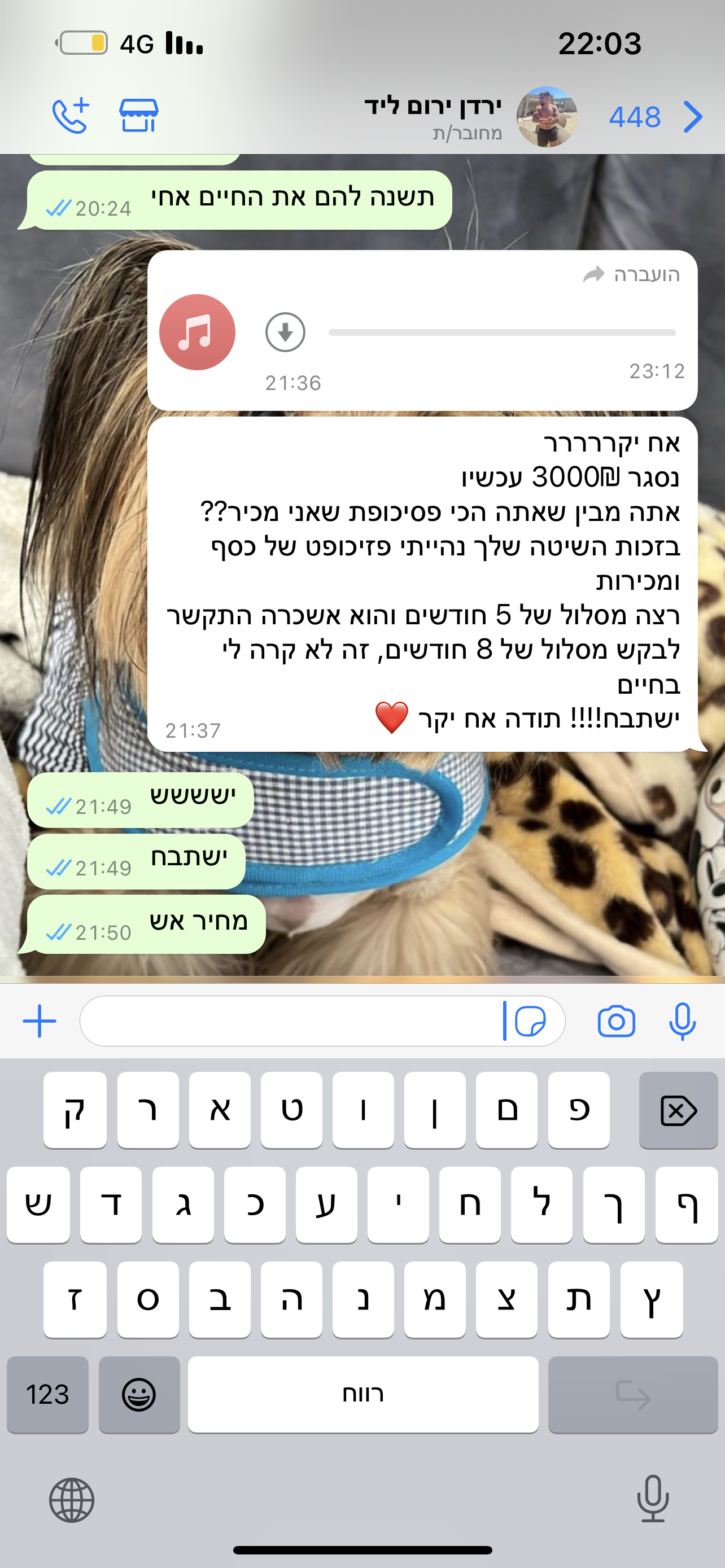The width and height of the screenshot is (725, 1568).
Task: Focus the message text field
Action: 292,1021
